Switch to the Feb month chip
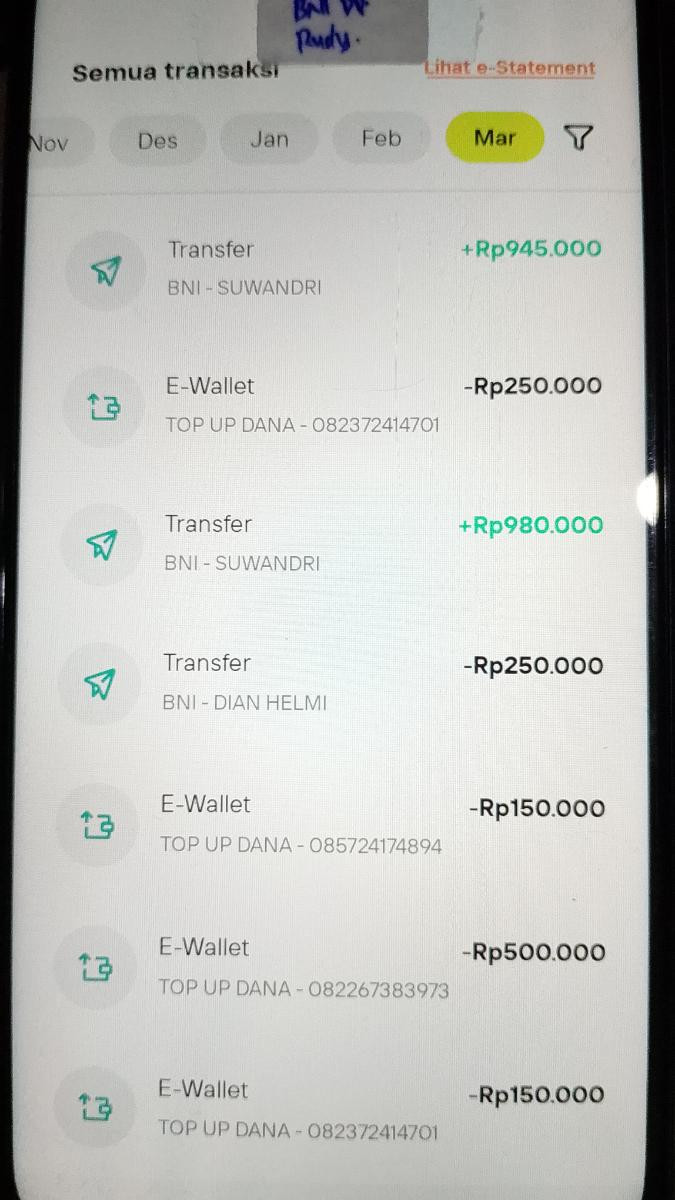The width and height of the screenshot is (675, 1200). [381, 138]
